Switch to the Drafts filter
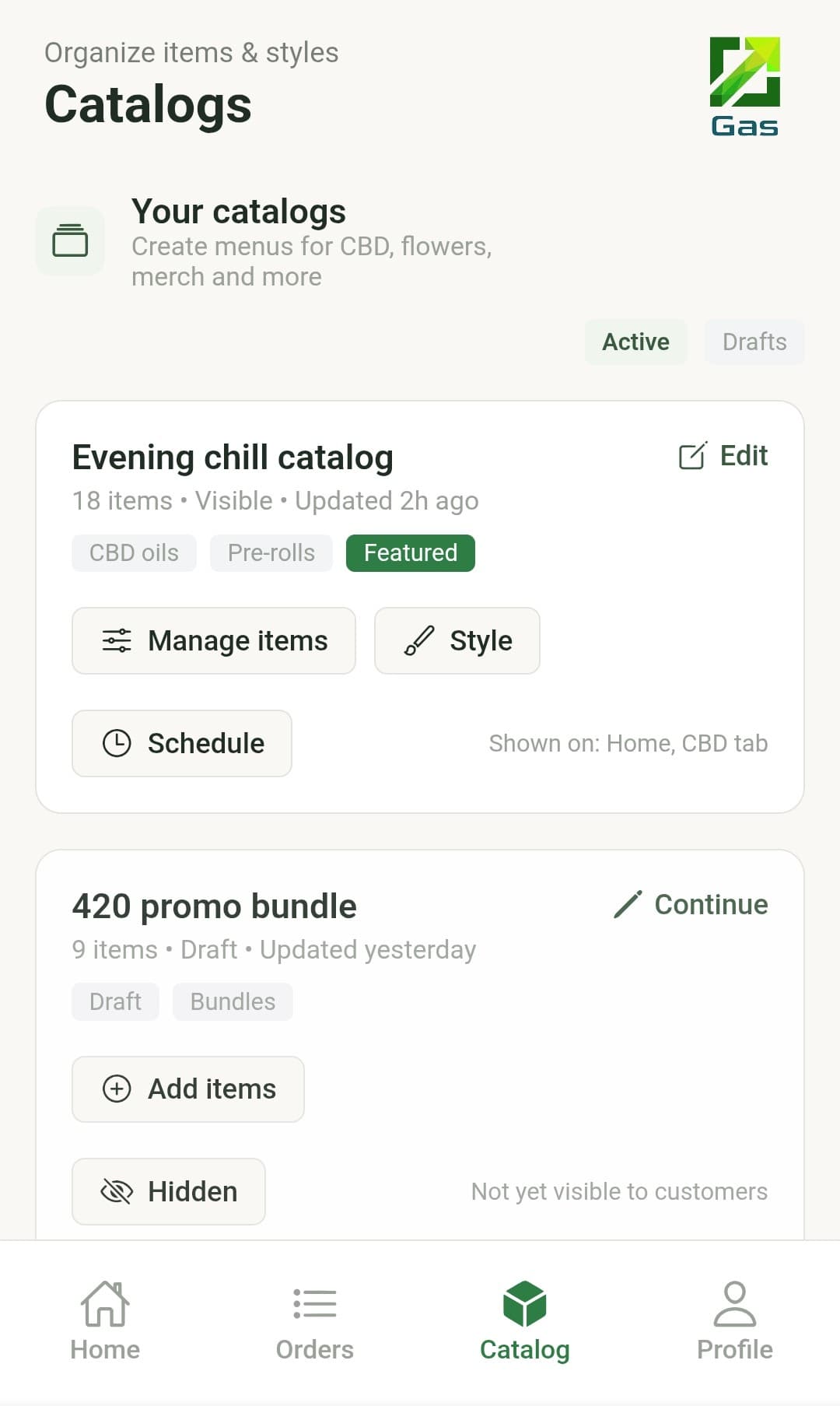The height and width of the screenshot is (1406, 840). pos(754,342)
